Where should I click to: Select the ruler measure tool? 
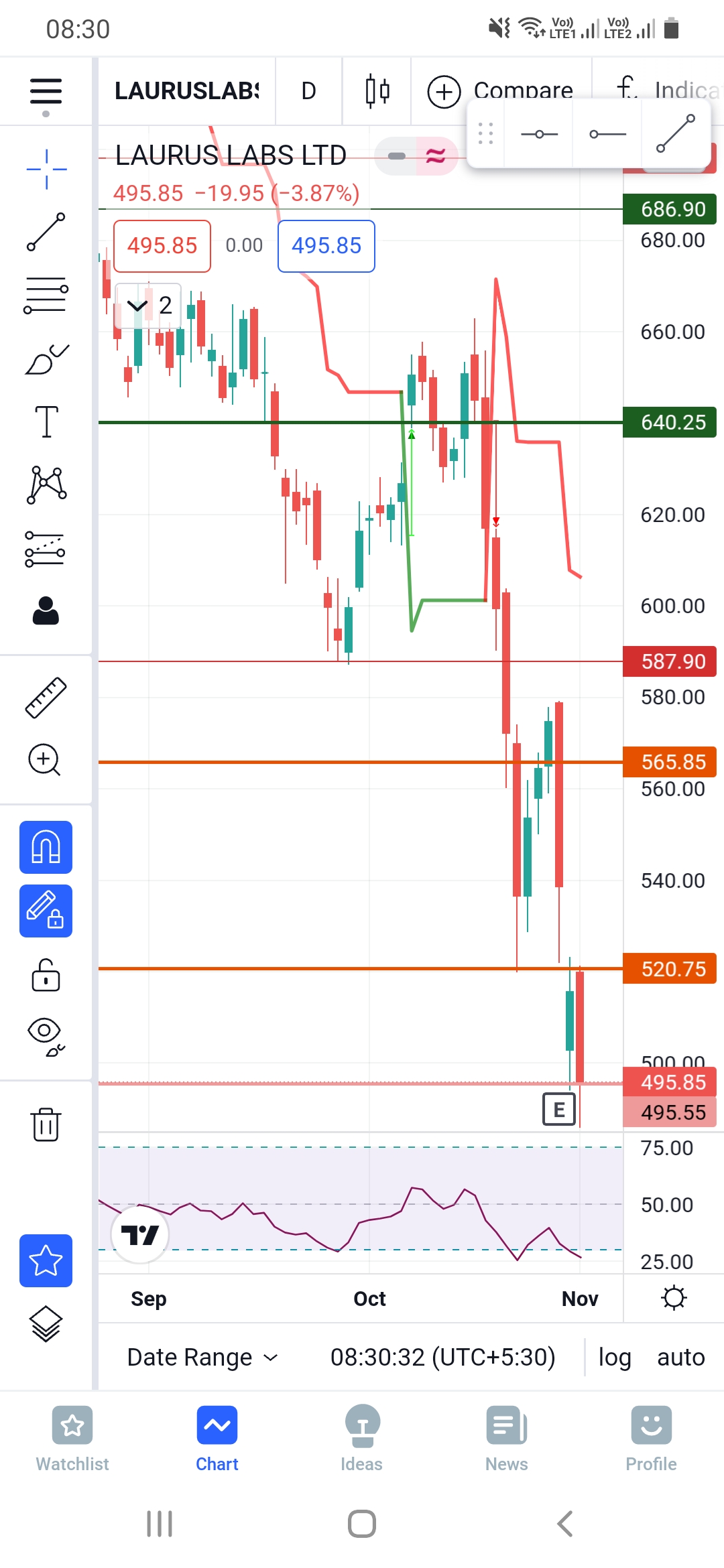(46, 698)
